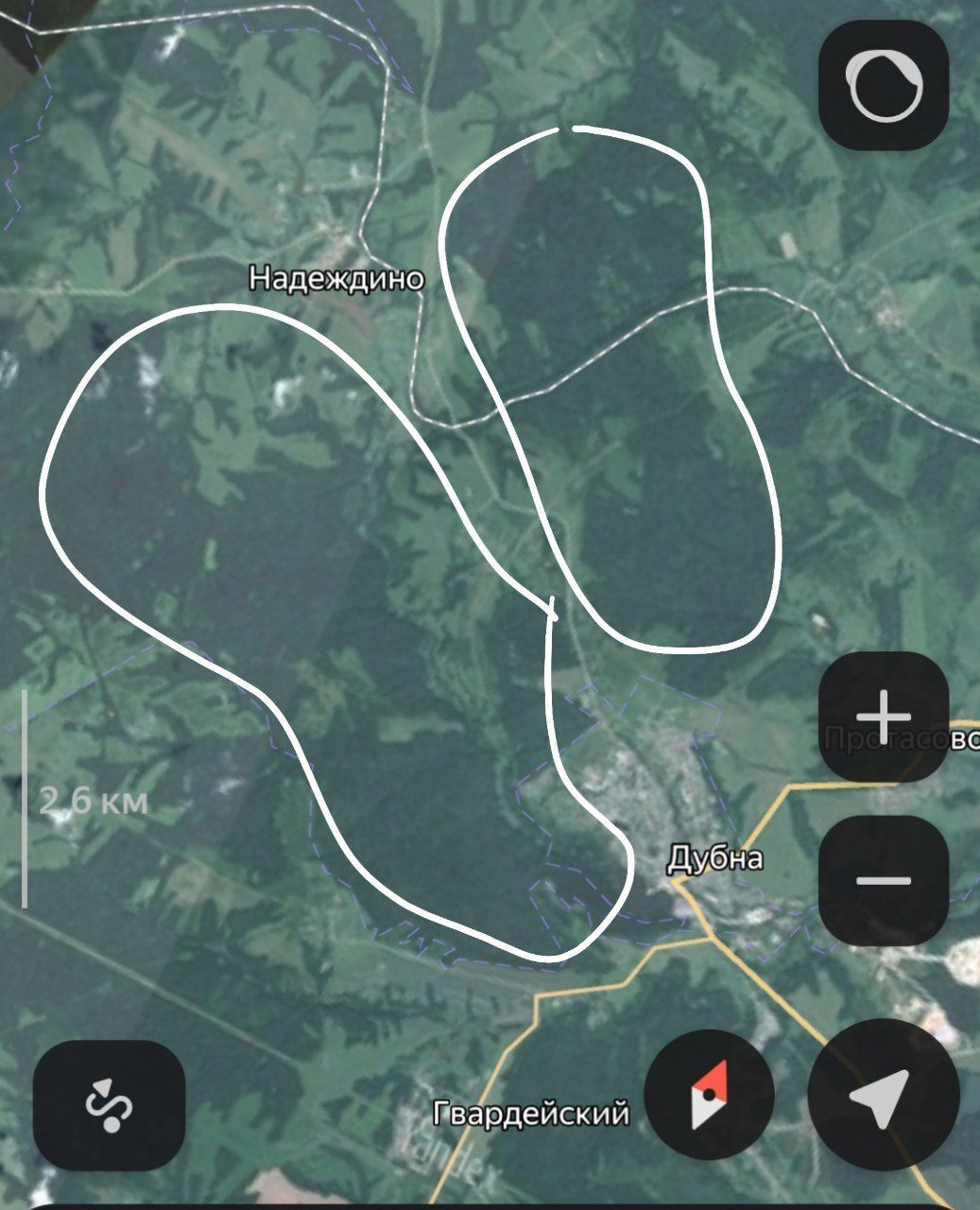This screenshot has height=1210, width=980.
Task: Open the Alice voice assistant button
Action: point(883,85)
